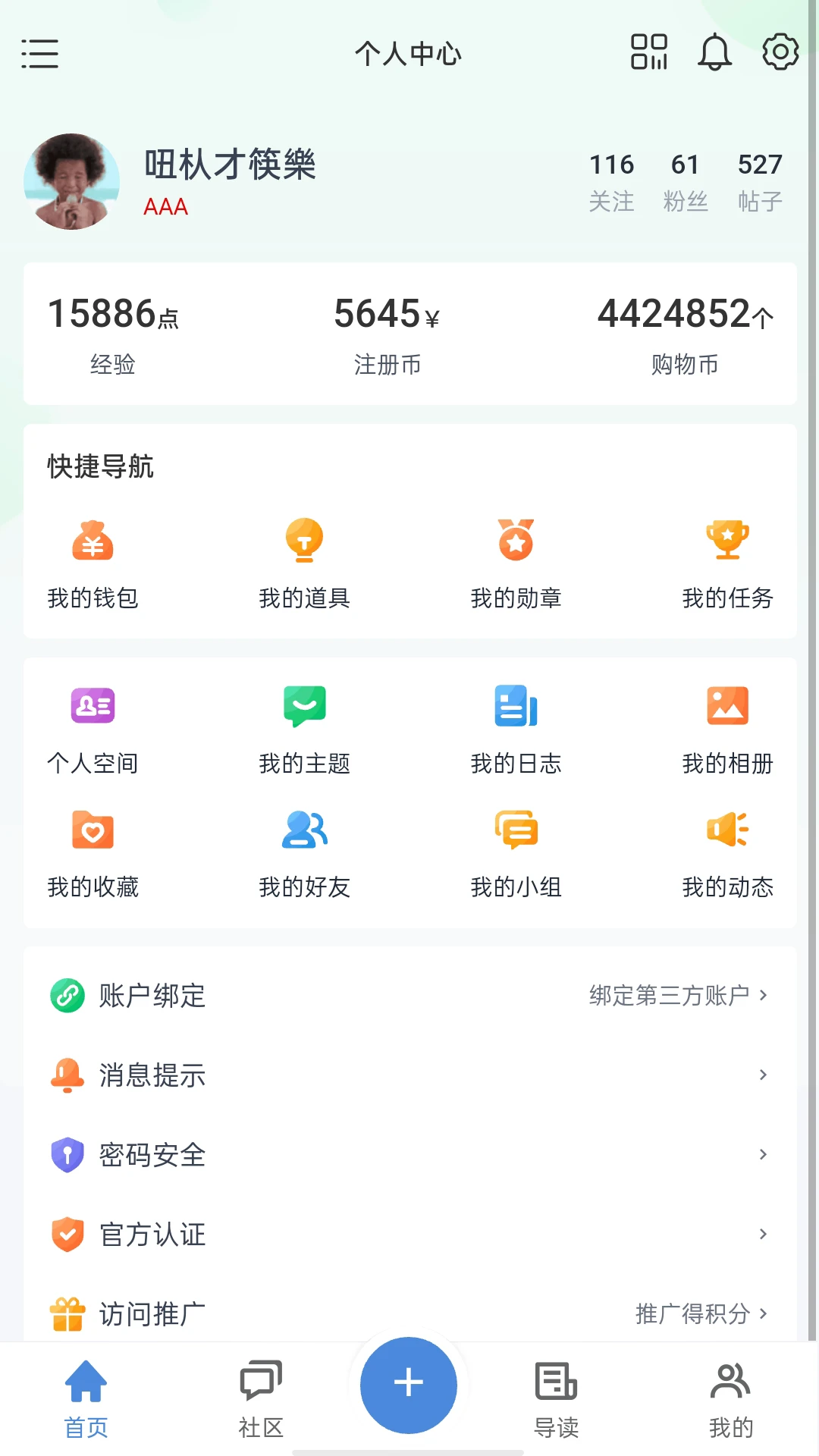Enter 个人空间 (Personal Space)
Image resolution: width=819 pixels, height=1456 pixels.
coord(93,726)
